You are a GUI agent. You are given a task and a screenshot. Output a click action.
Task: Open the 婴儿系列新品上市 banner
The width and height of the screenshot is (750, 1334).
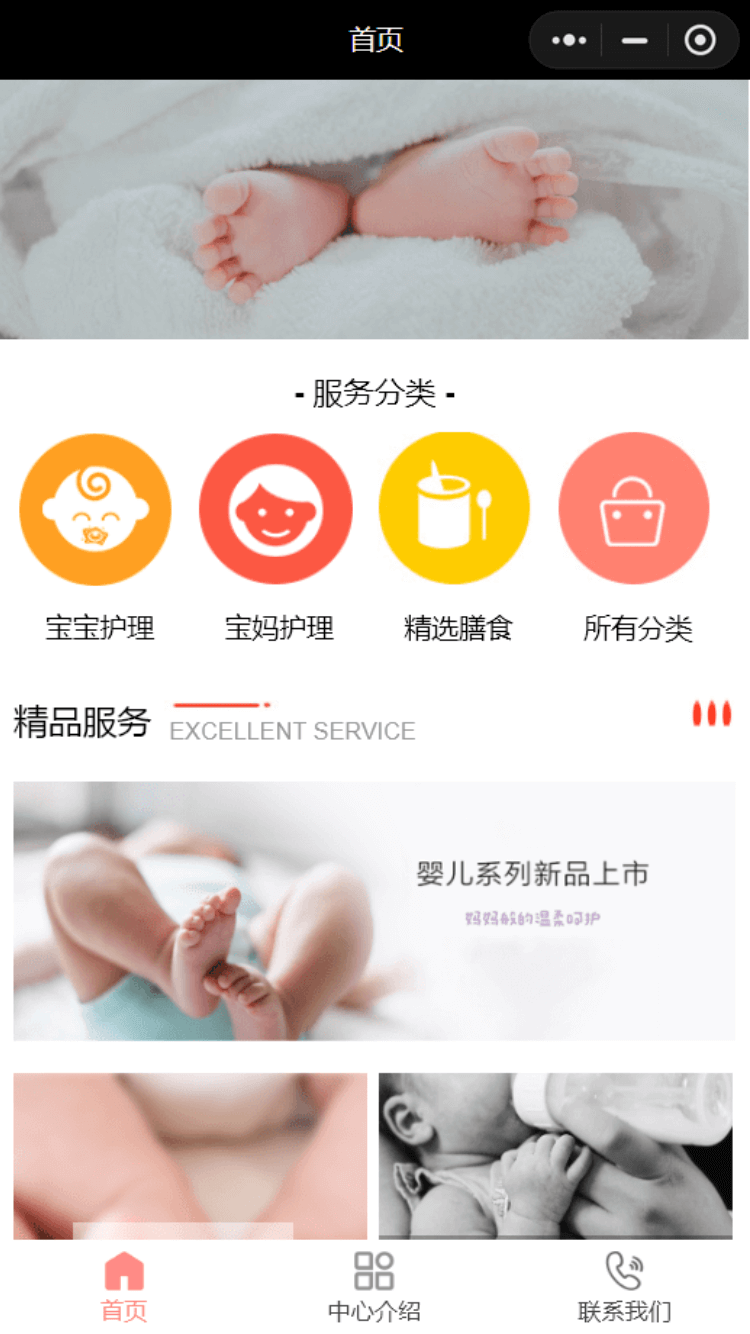coord(374,911)
